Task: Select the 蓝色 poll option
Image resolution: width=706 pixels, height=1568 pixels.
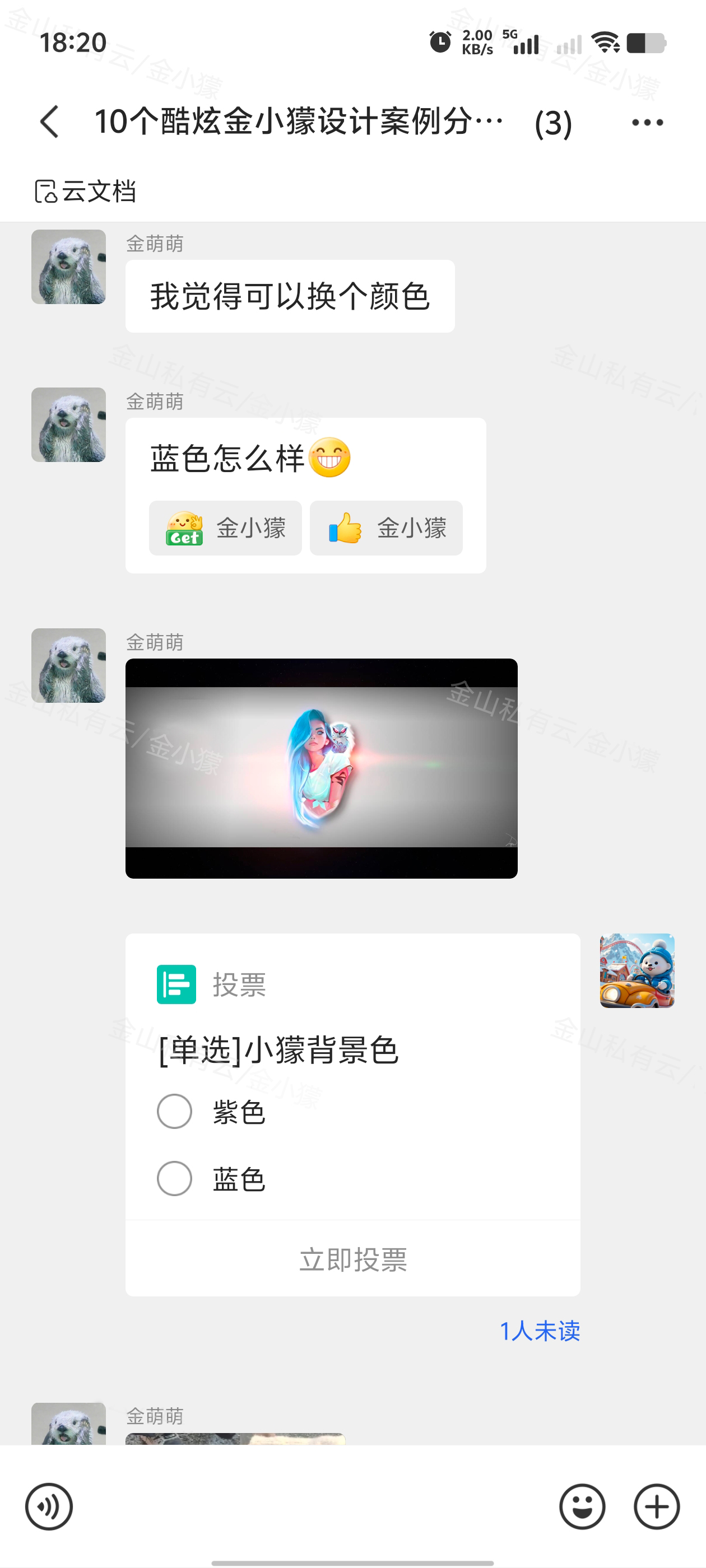Action: pos(175,1178)
